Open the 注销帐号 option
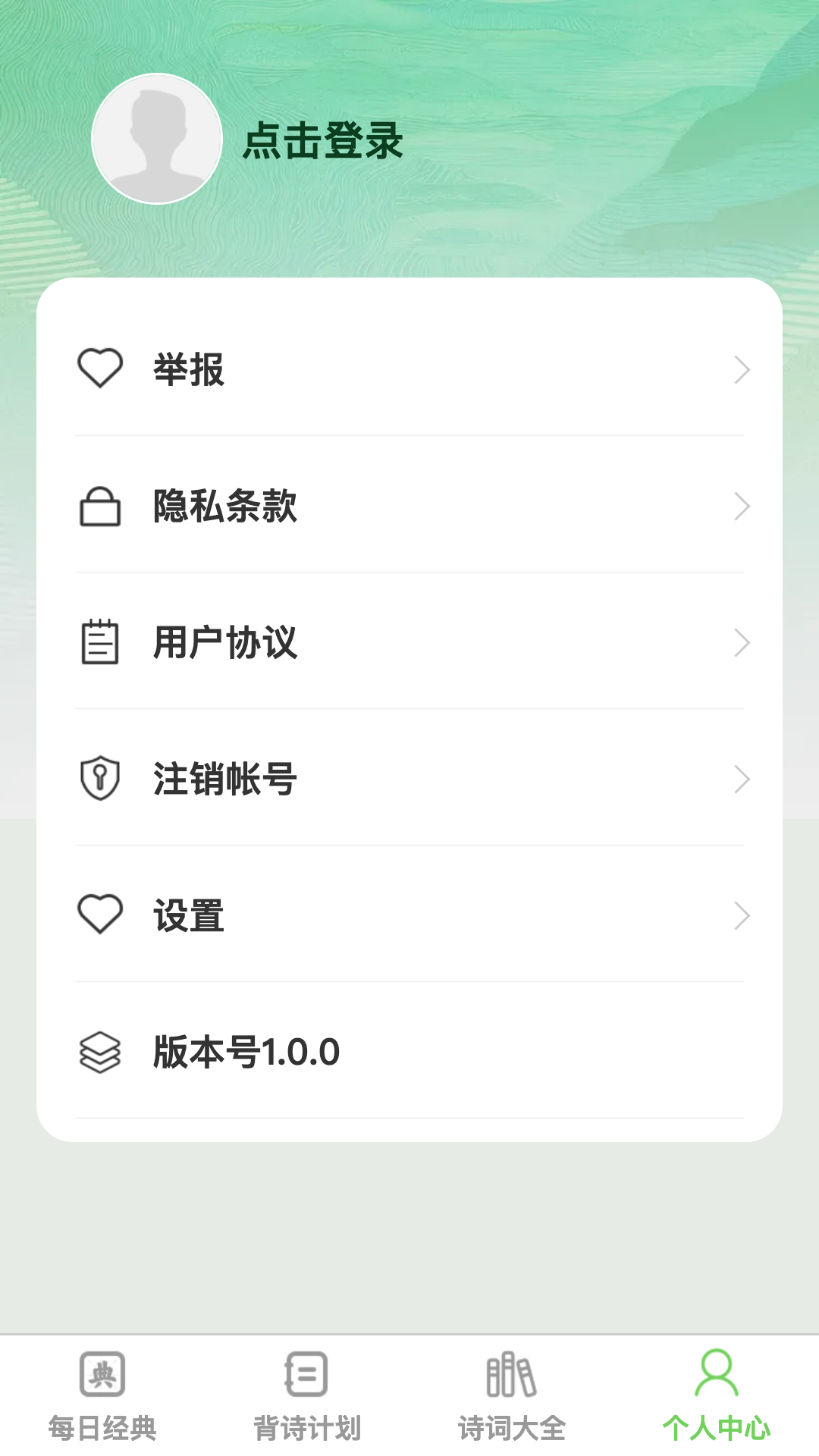819x1456 pixels. (409, 778)
